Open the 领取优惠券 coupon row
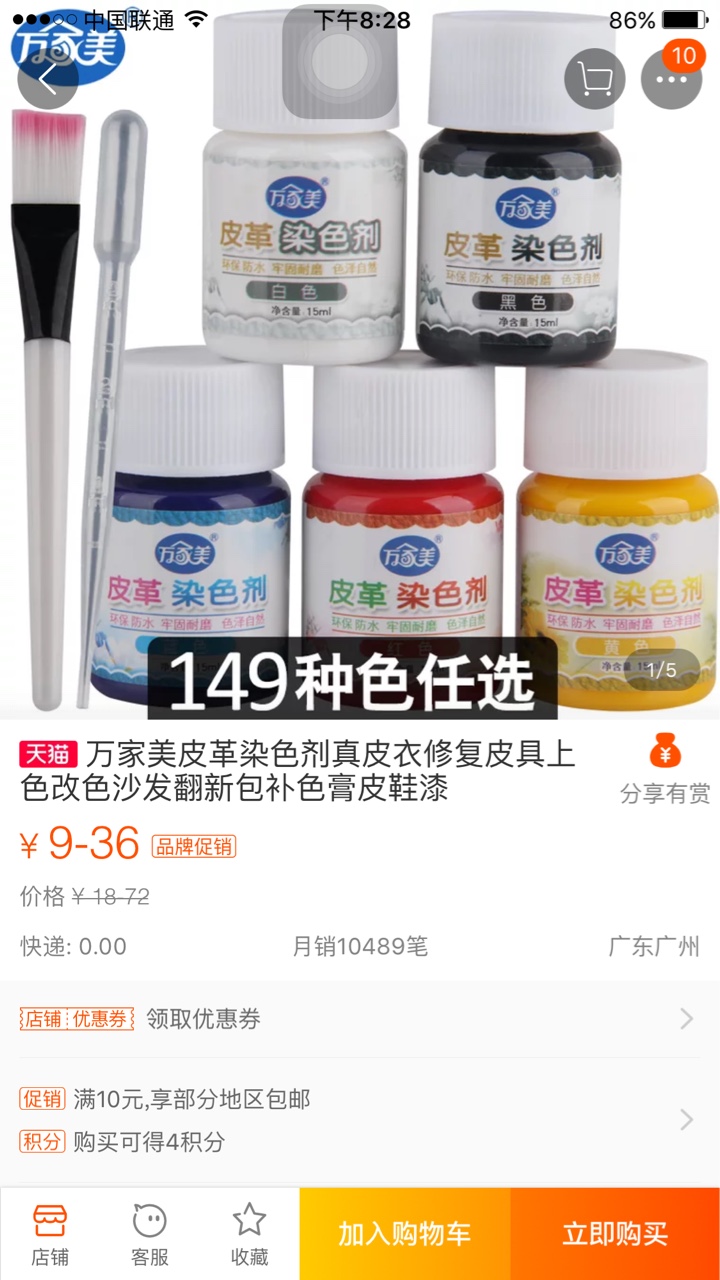 click(360, 1019)
